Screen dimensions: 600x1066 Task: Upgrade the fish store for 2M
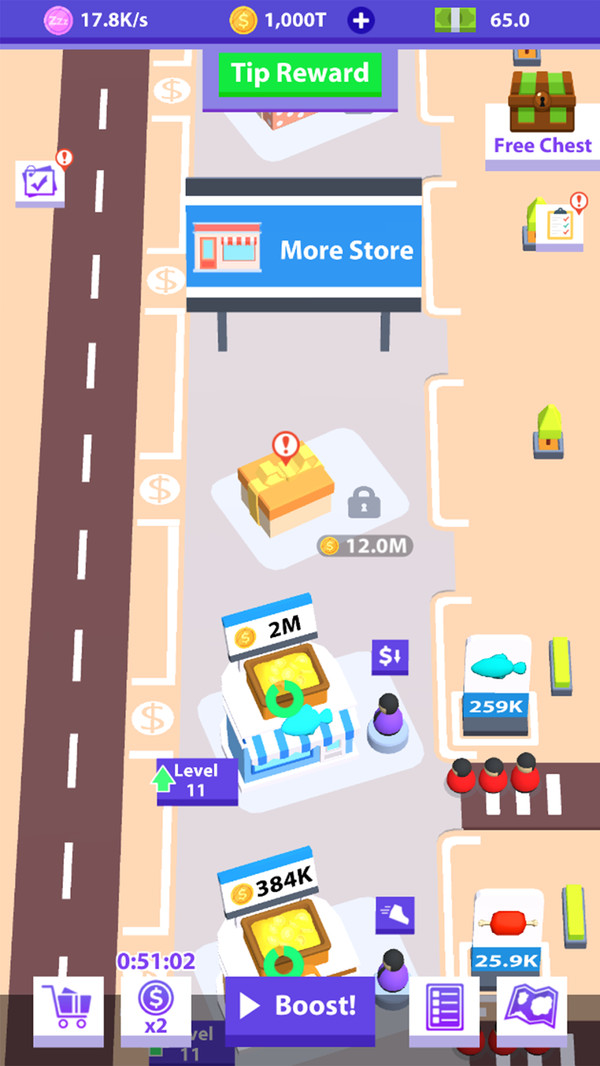[270, 628]
